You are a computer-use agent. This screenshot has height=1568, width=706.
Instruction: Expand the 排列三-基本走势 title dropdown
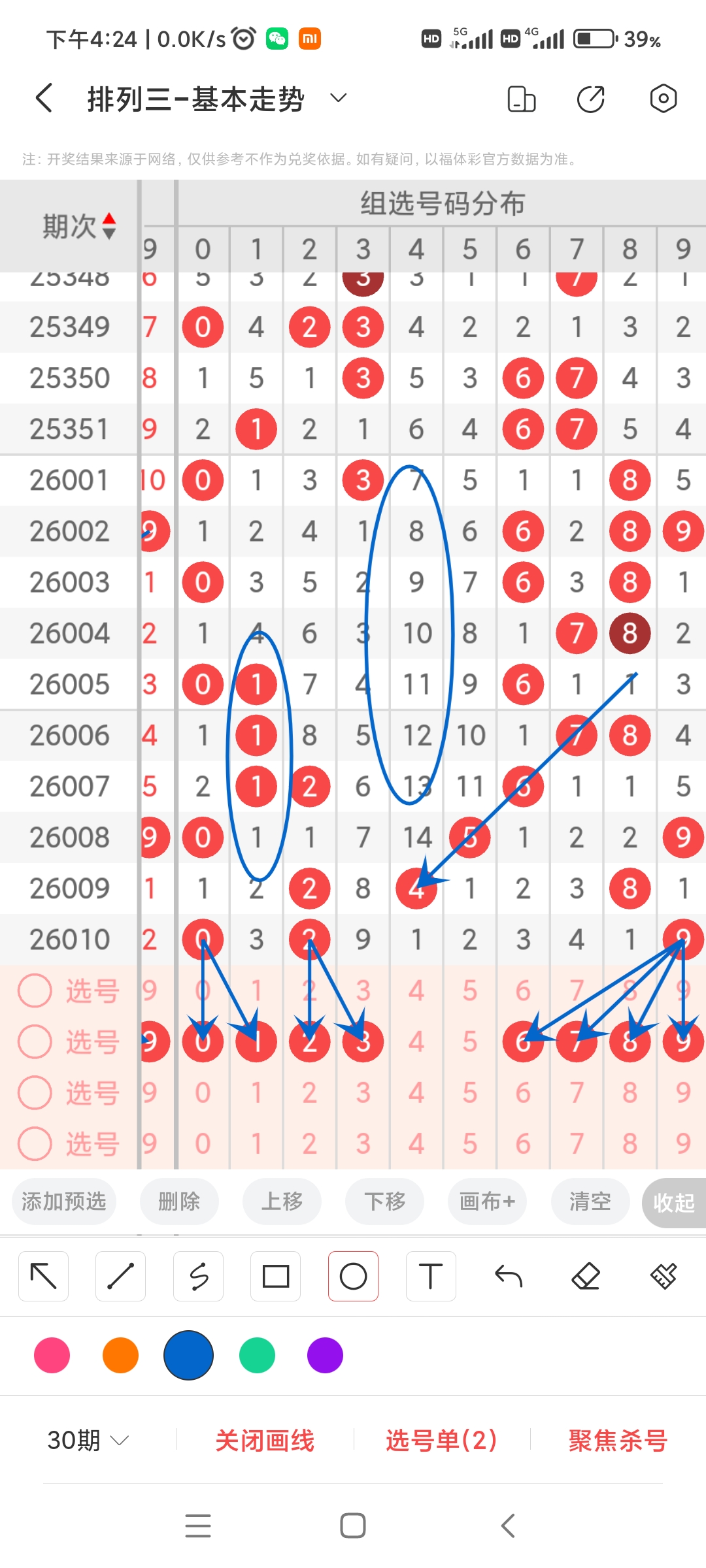(x=338, y=99)
